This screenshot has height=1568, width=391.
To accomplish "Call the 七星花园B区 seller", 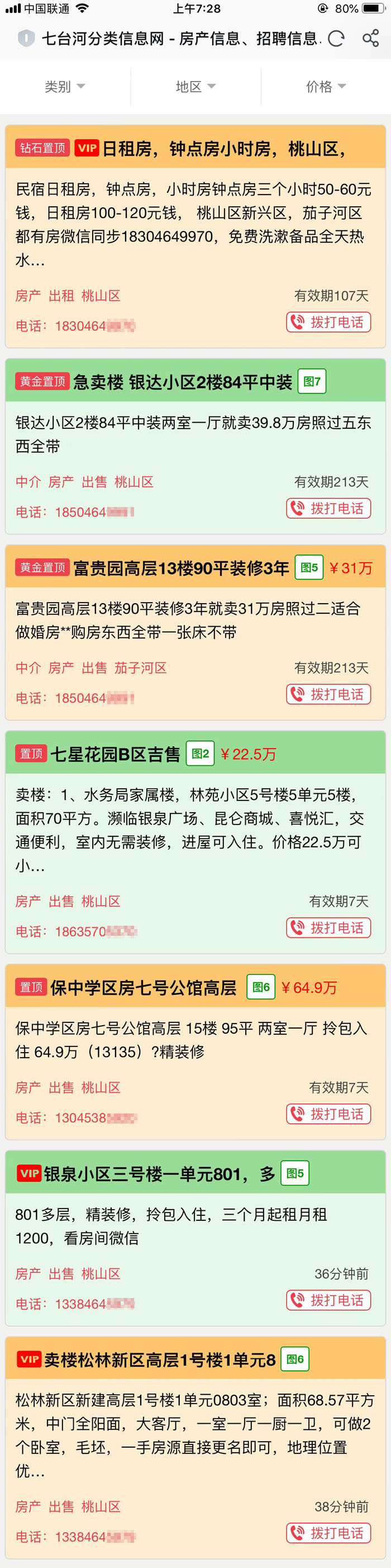I will 328,927.
